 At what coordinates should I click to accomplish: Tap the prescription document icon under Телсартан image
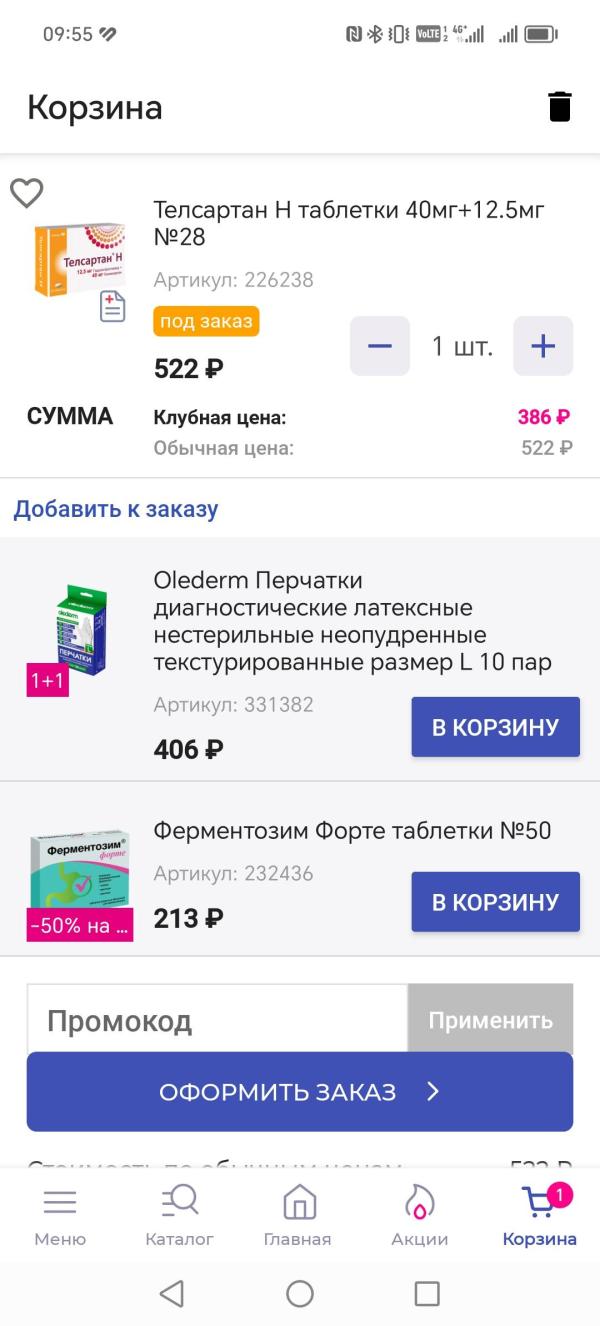112,307
